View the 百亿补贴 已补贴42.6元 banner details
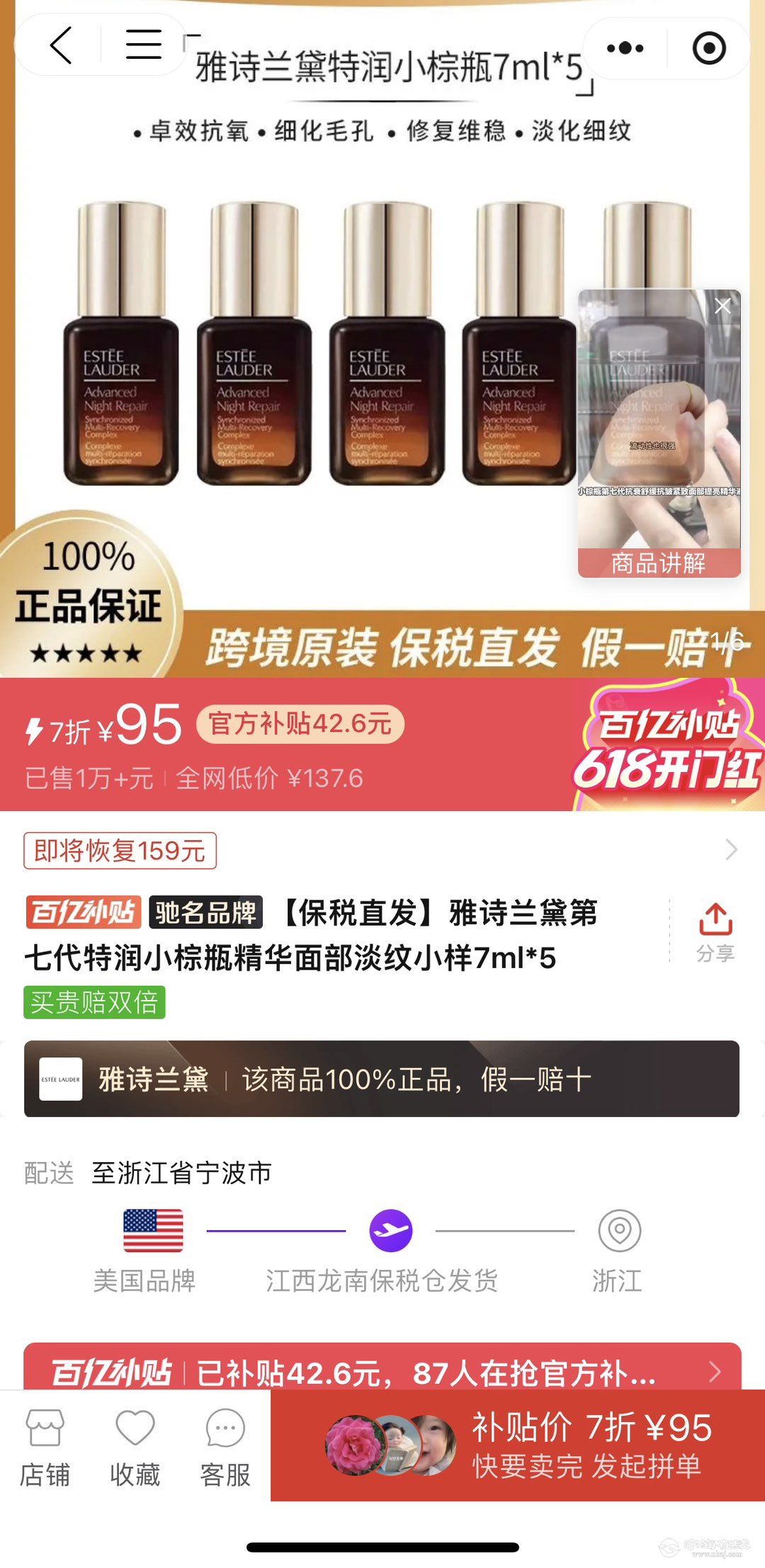This screenshot has height=1568, width=765. tap(381, 1372)
